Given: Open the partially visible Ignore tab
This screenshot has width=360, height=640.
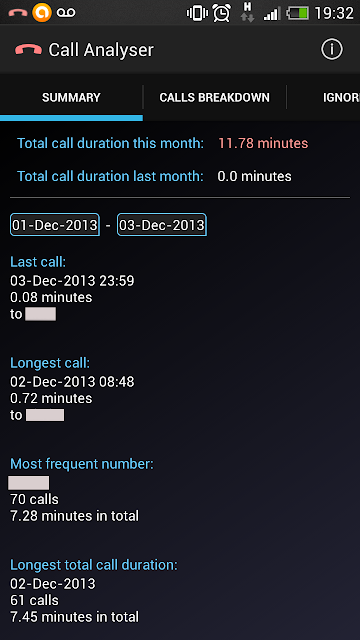Looking at the screenshot, I should pyautogui.click(x=324, y=98).
